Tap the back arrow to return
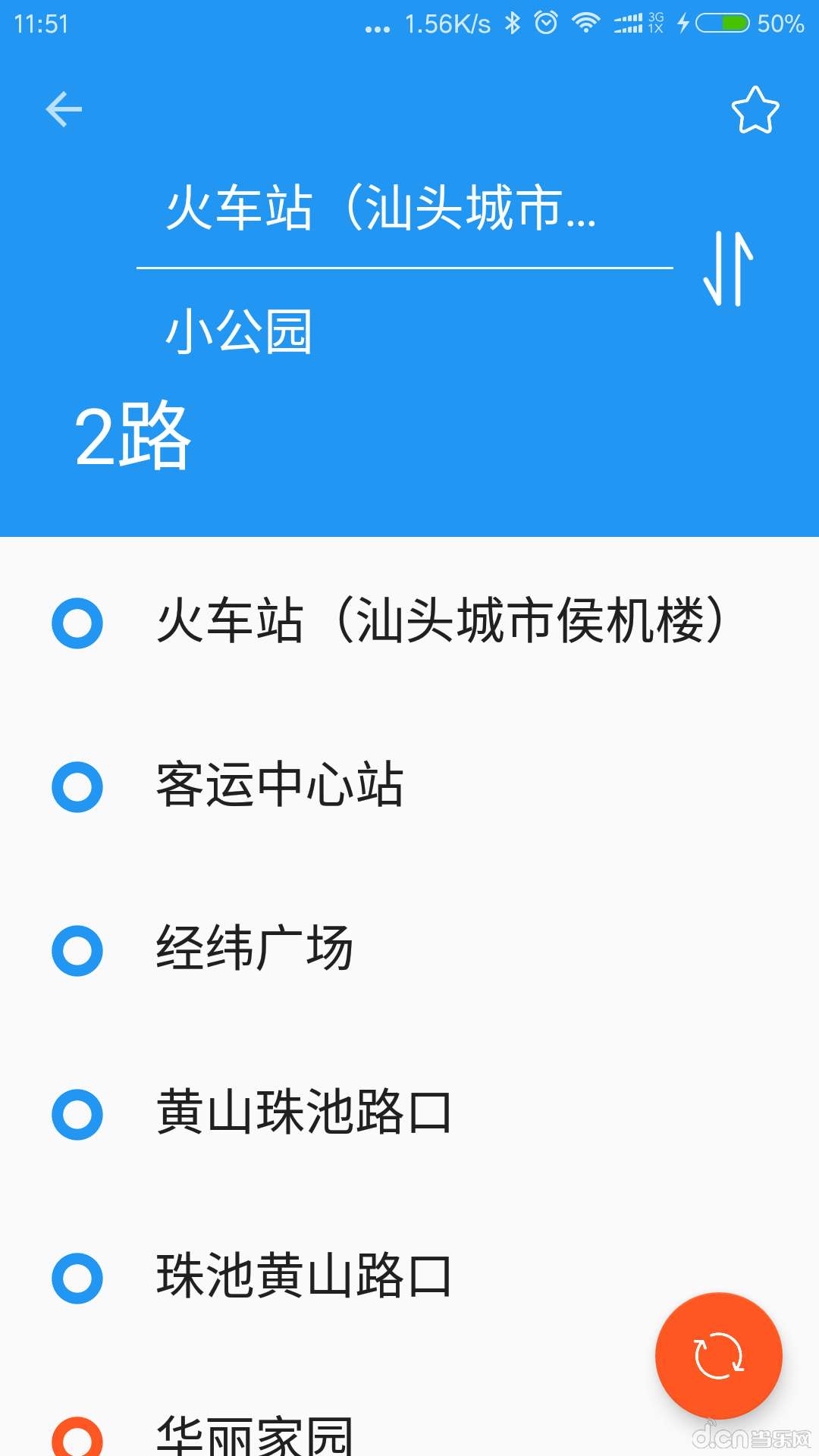 [64, 108]
